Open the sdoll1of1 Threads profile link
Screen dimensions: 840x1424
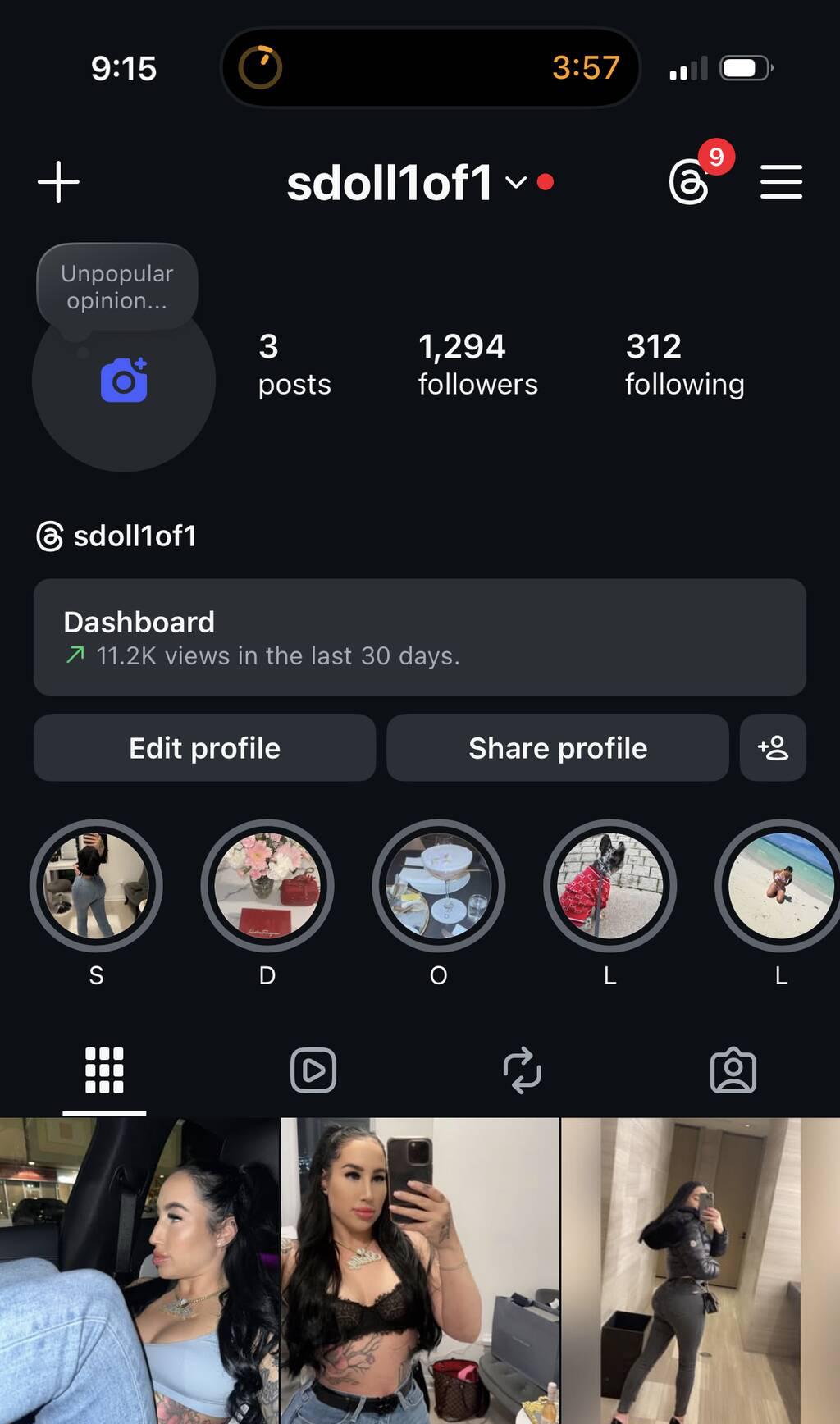coord(116,536)
